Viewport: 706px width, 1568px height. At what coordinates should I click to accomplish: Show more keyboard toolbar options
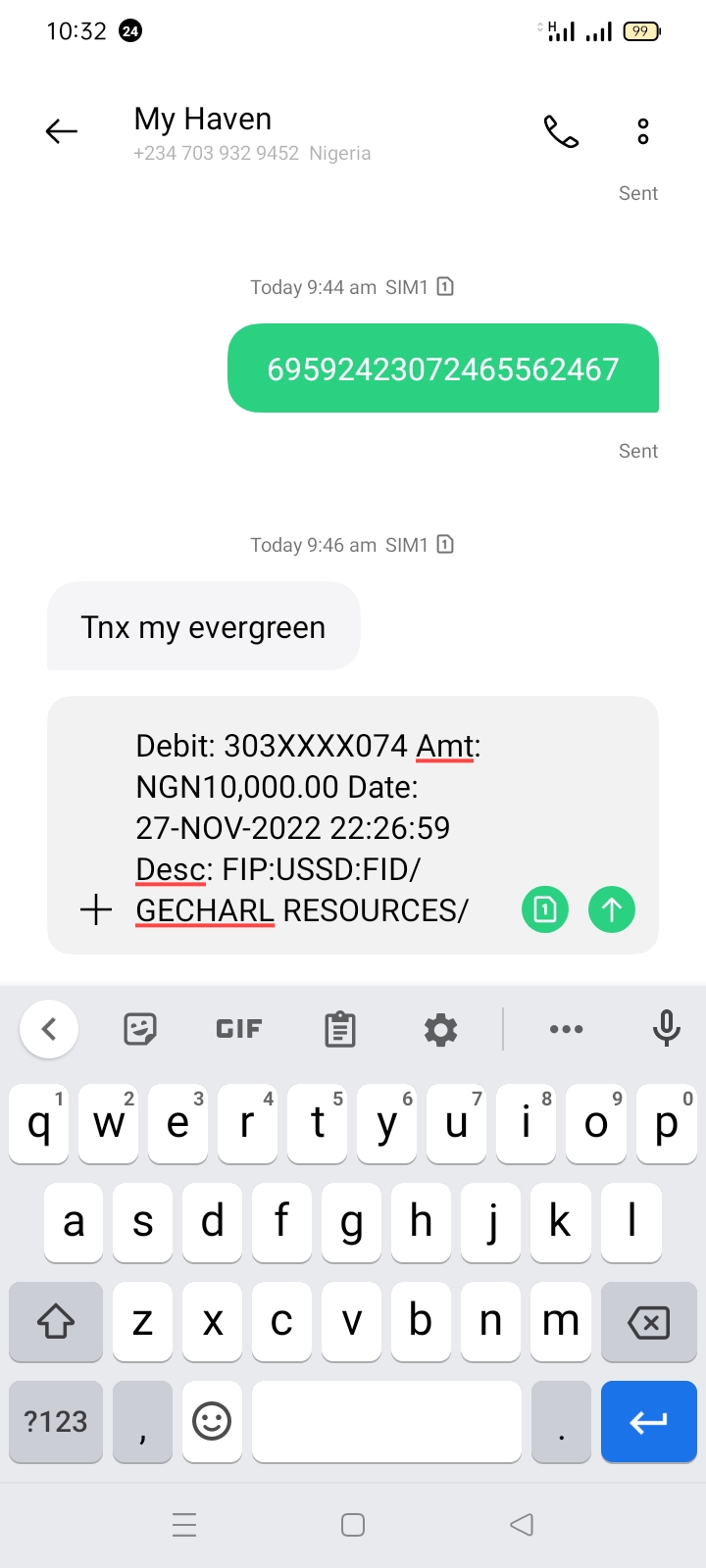click(x=567, y=1029)
